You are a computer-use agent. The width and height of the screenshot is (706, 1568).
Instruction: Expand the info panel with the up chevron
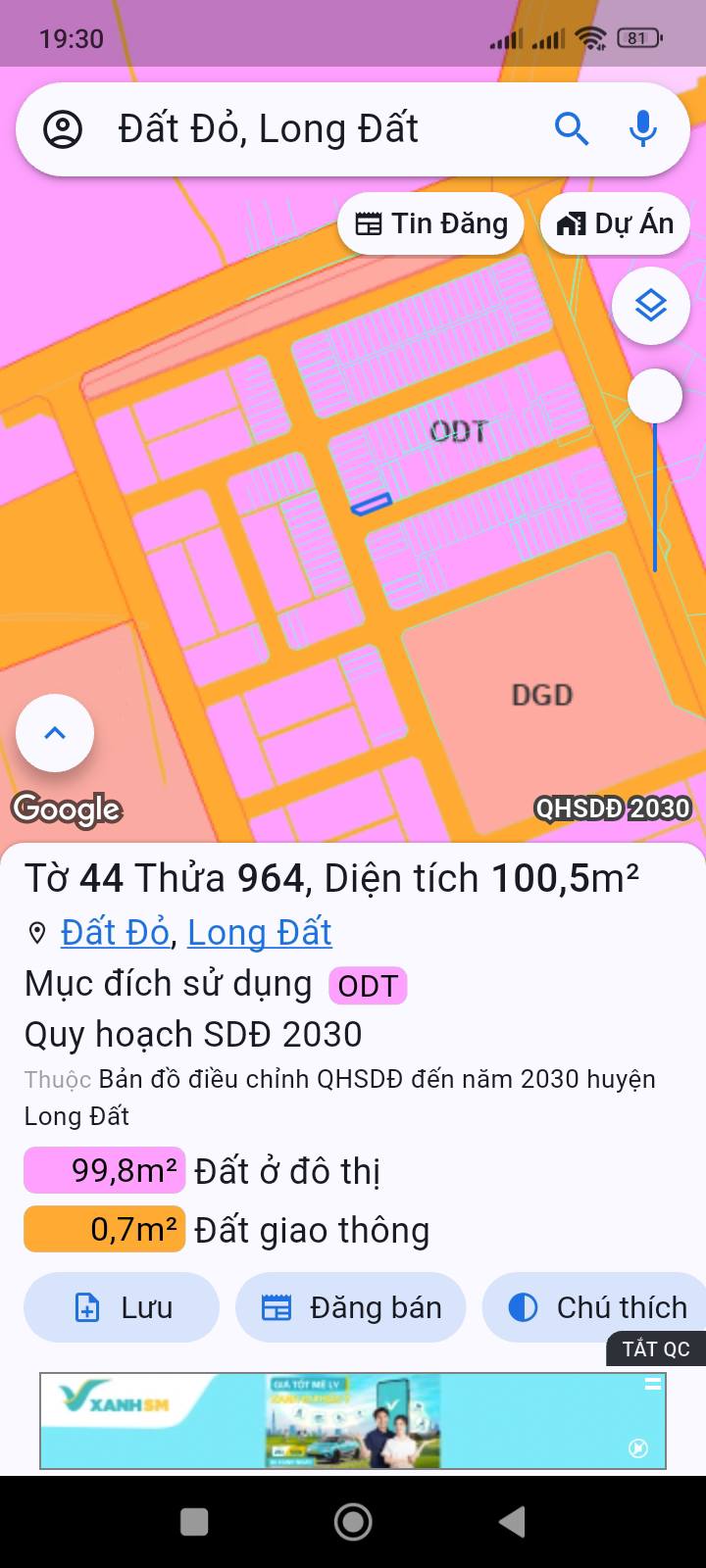pos(55,733)
